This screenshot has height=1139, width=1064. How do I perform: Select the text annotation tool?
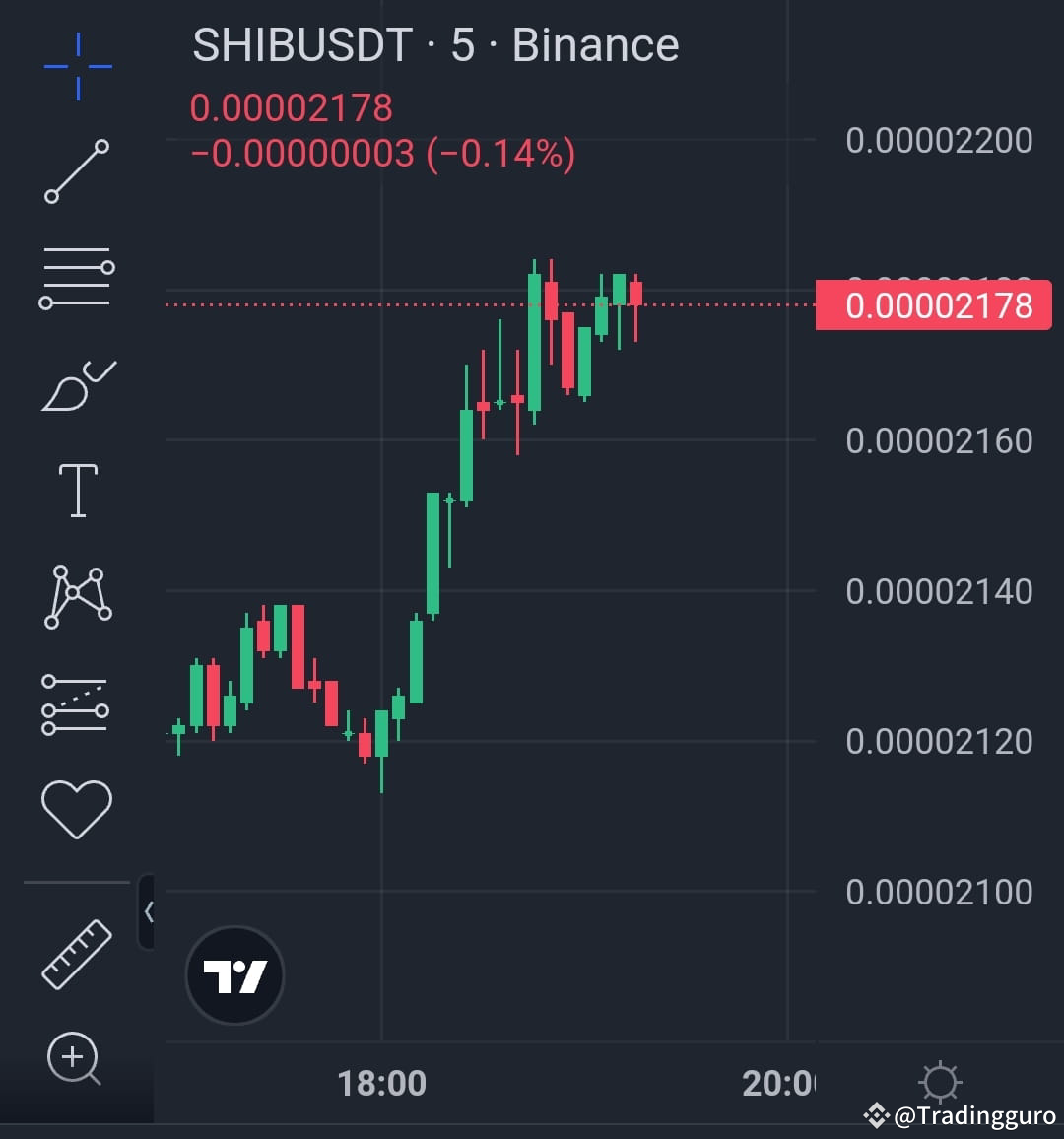(77, 490)
